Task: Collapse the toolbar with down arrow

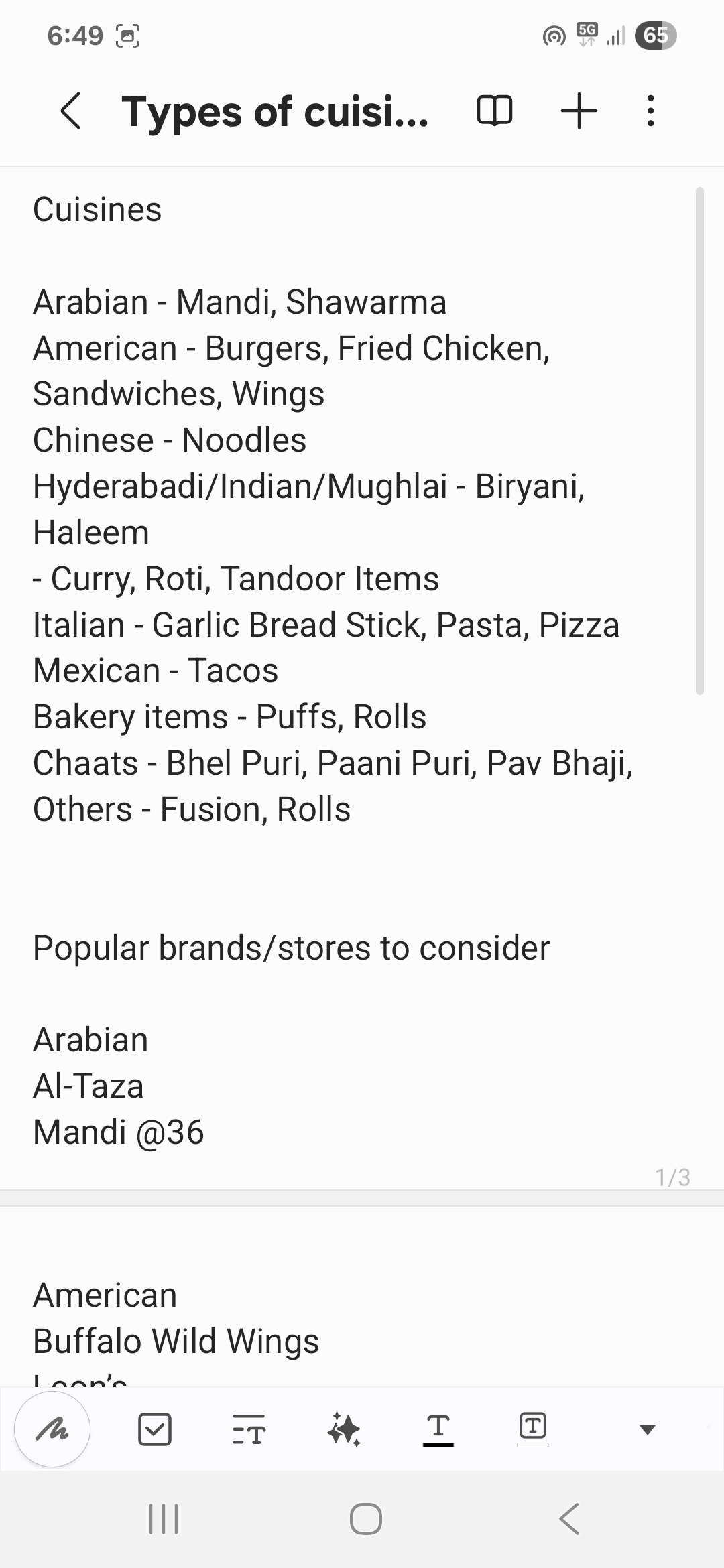Action: 647,1430
